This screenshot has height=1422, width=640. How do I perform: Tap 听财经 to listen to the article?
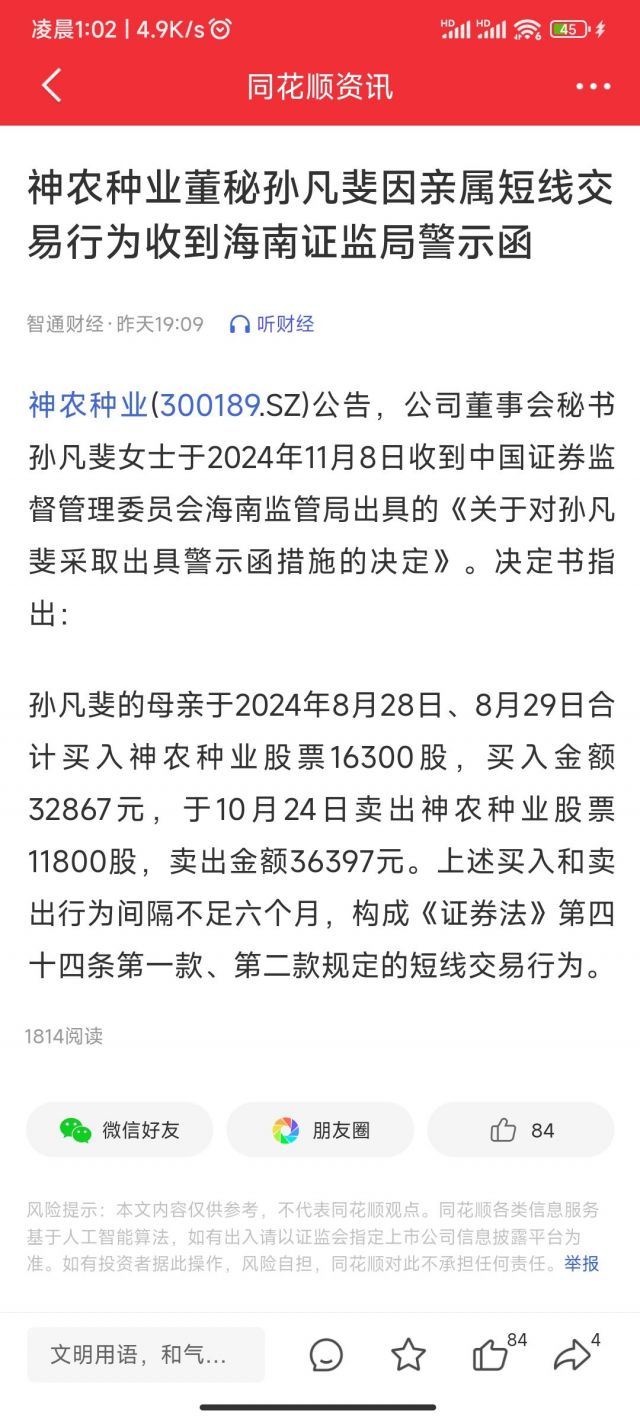(272, 324)
